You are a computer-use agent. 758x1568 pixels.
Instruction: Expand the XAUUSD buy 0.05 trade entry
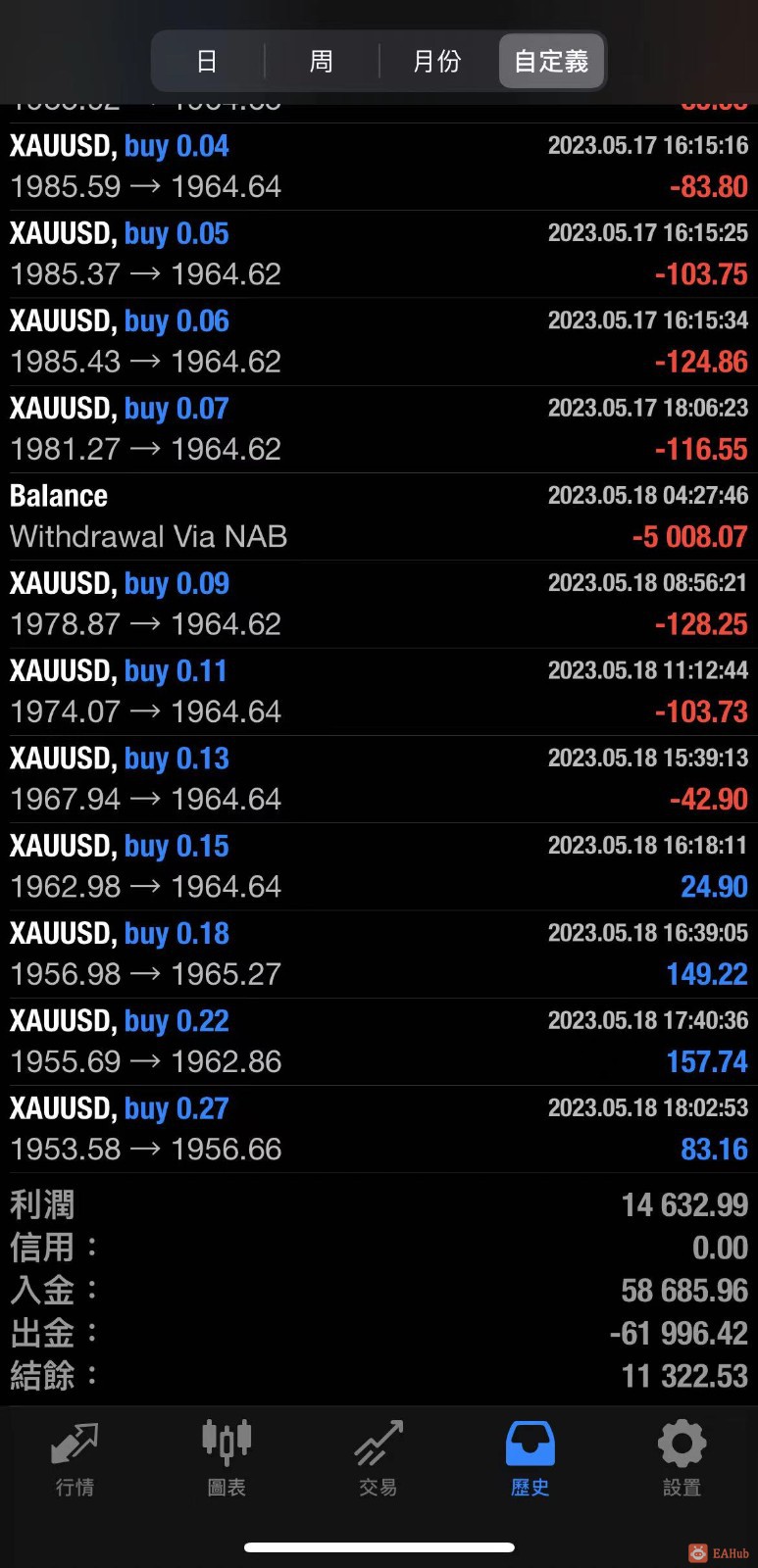click(x=379, y=254)
